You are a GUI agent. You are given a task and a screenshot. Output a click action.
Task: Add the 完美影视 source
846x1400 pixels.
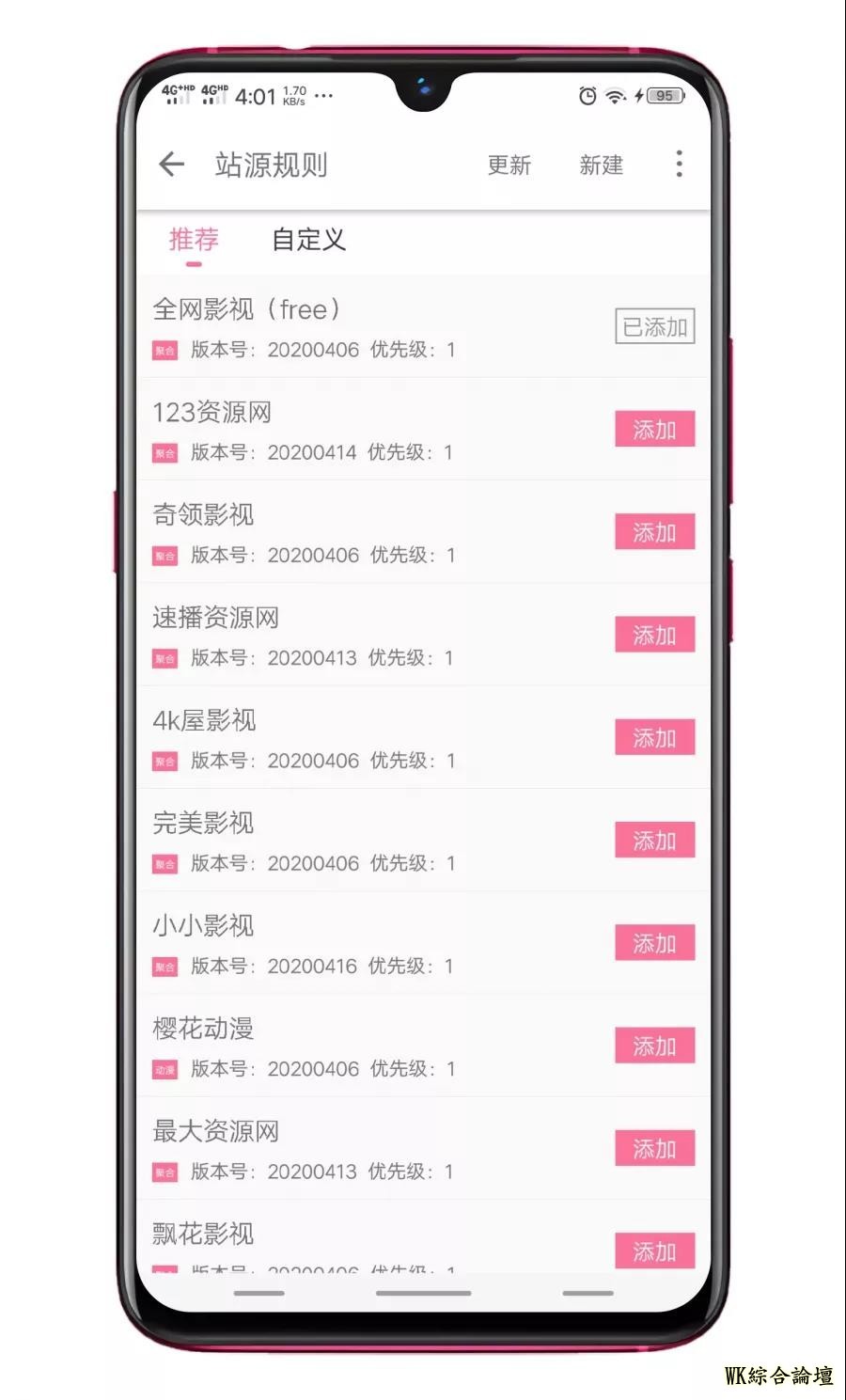point(654,841)
